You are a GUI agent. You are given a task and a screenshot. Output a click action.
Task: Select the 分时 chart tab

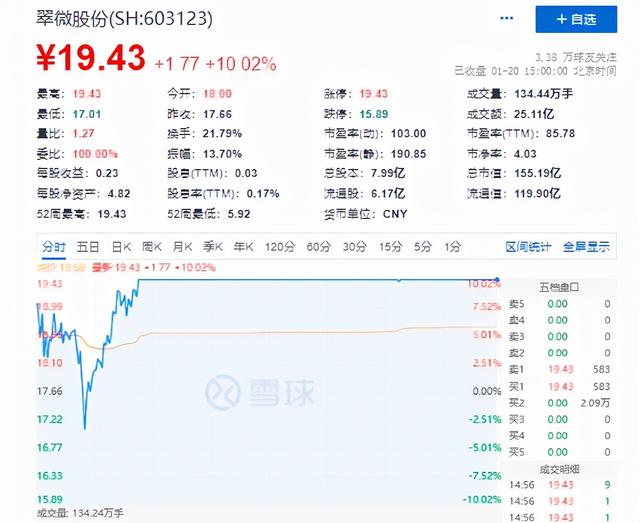54,246
